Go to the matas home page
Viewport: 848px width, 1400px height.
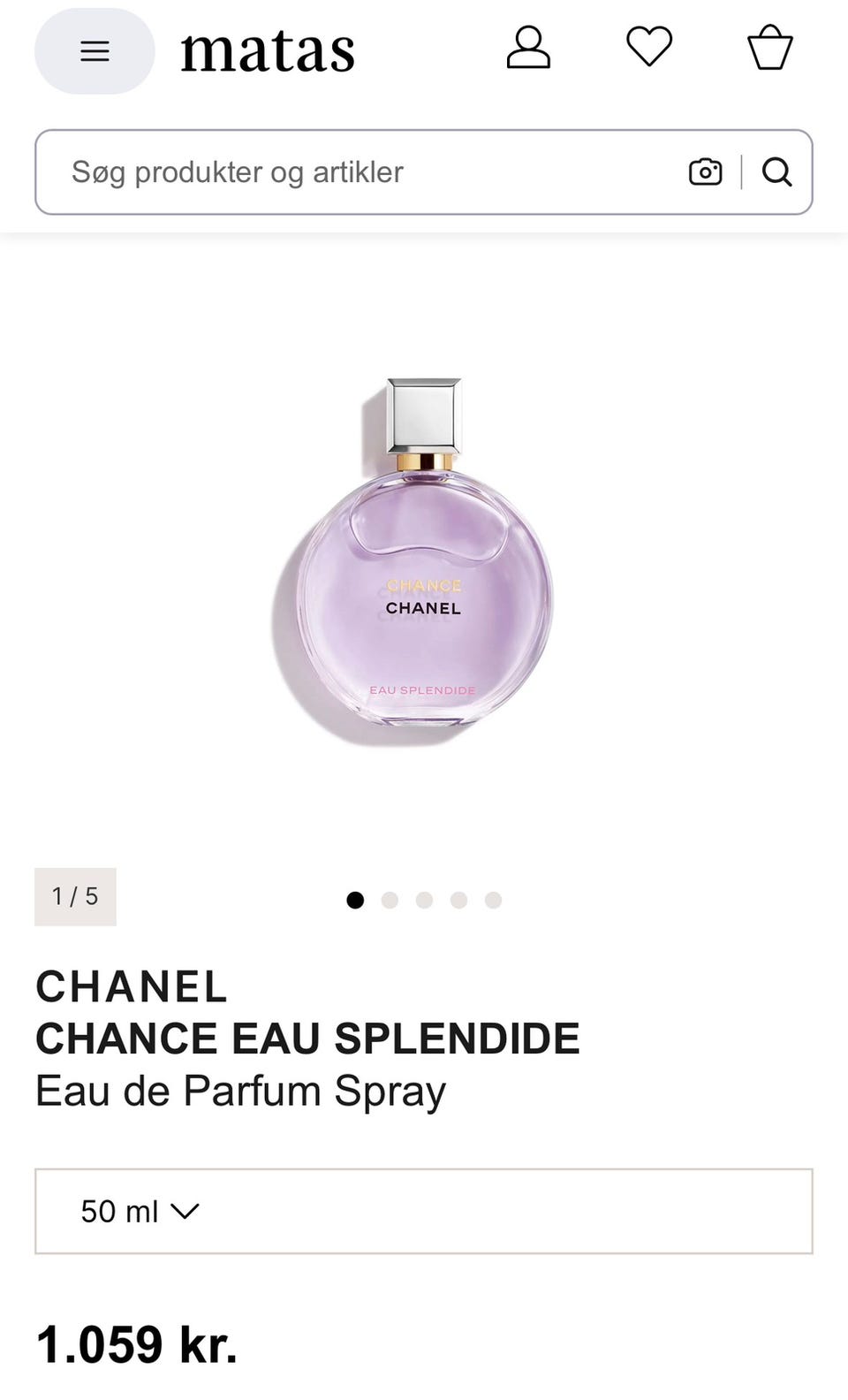(268, 50)
